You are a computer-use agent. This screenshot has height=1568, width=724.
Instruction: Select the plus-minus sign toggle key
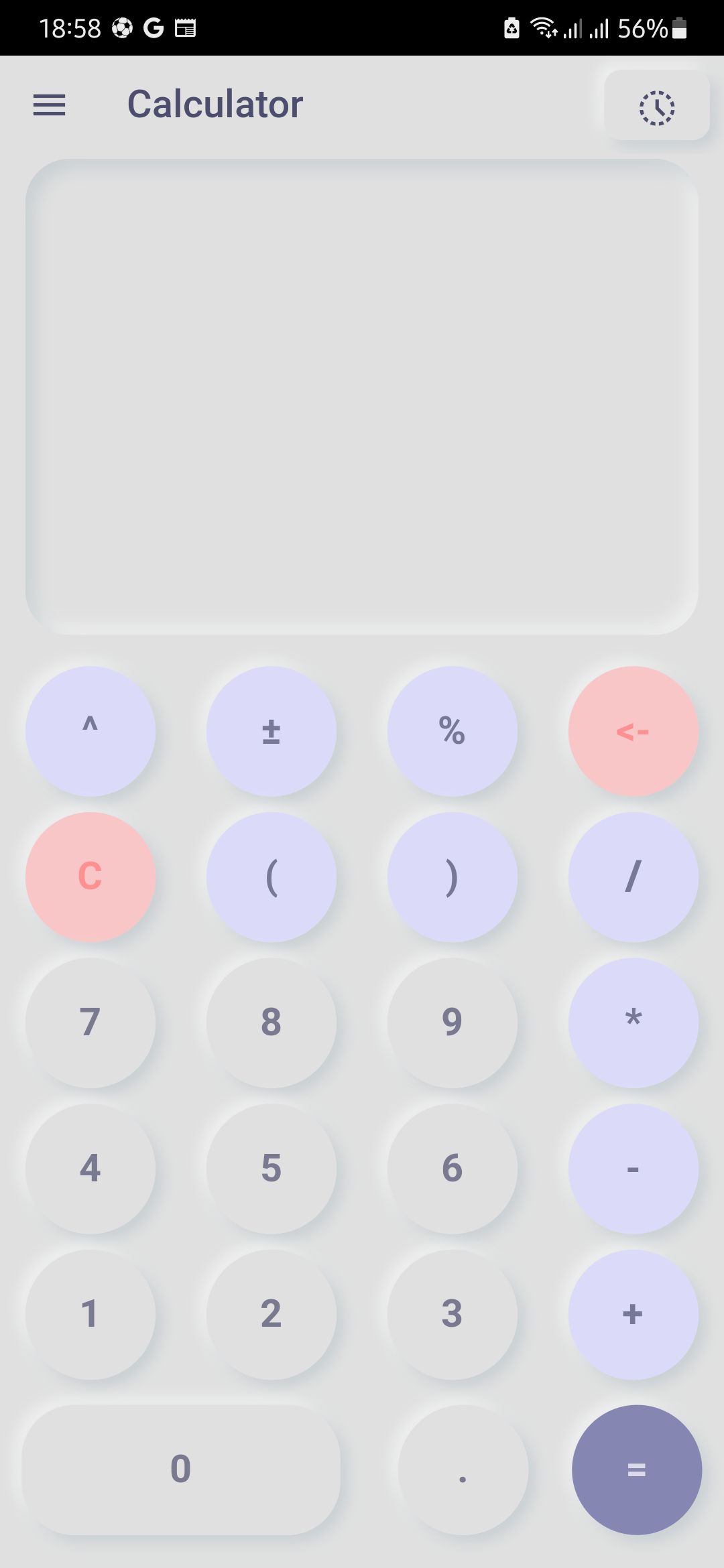(x=271, y=731)
